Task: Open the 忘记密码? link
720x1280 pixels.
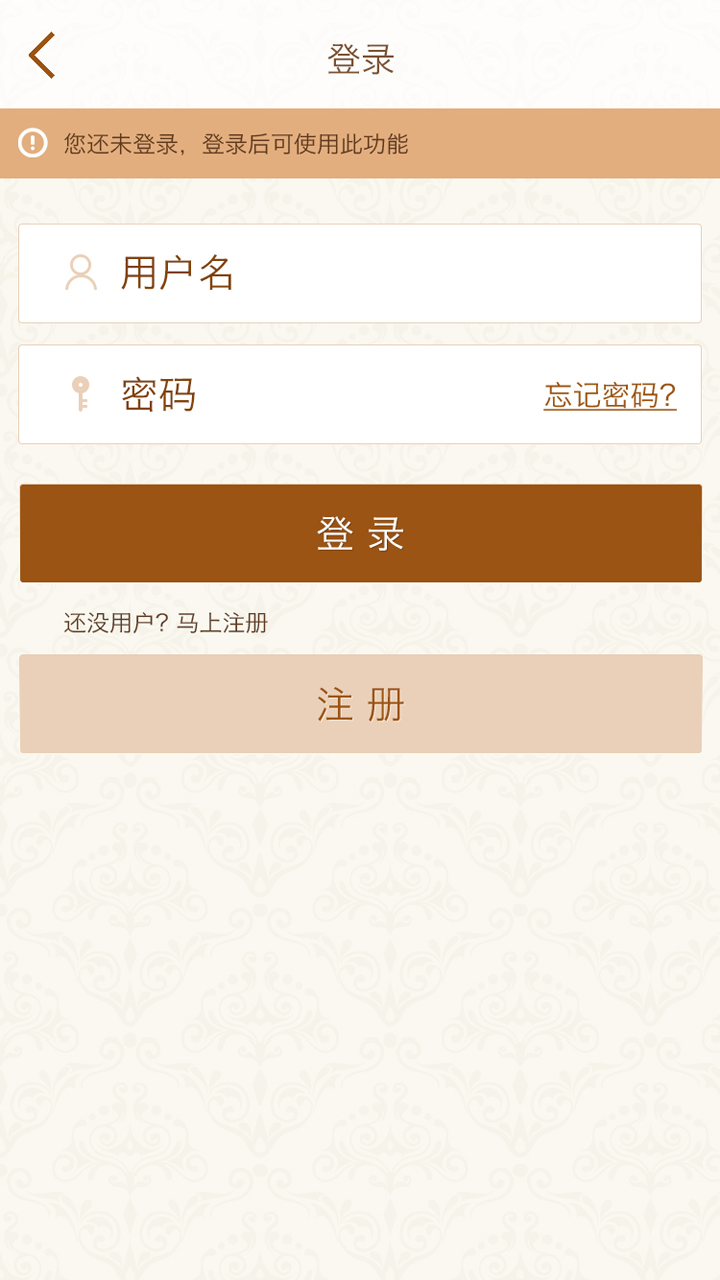Action: pos(610,396)
